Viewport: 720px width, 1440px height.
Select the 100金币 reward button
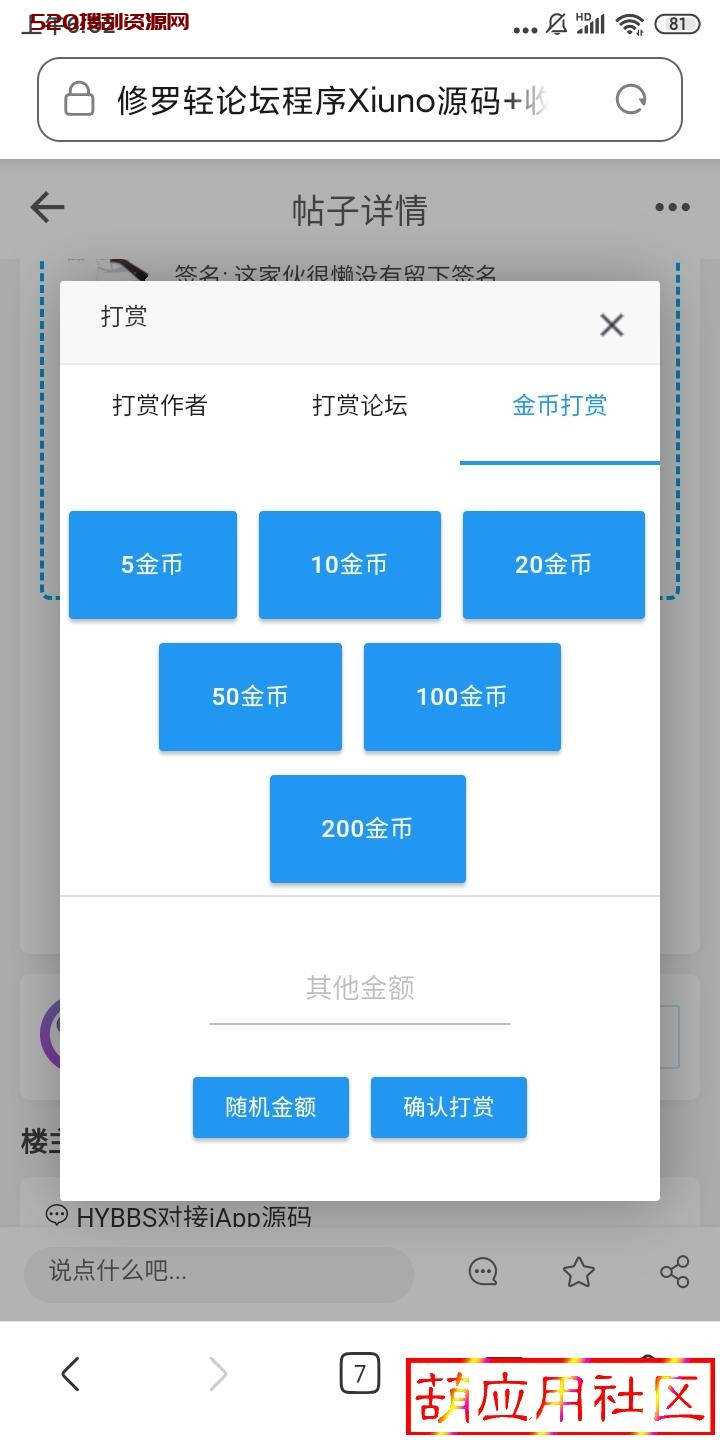(462, 697)
